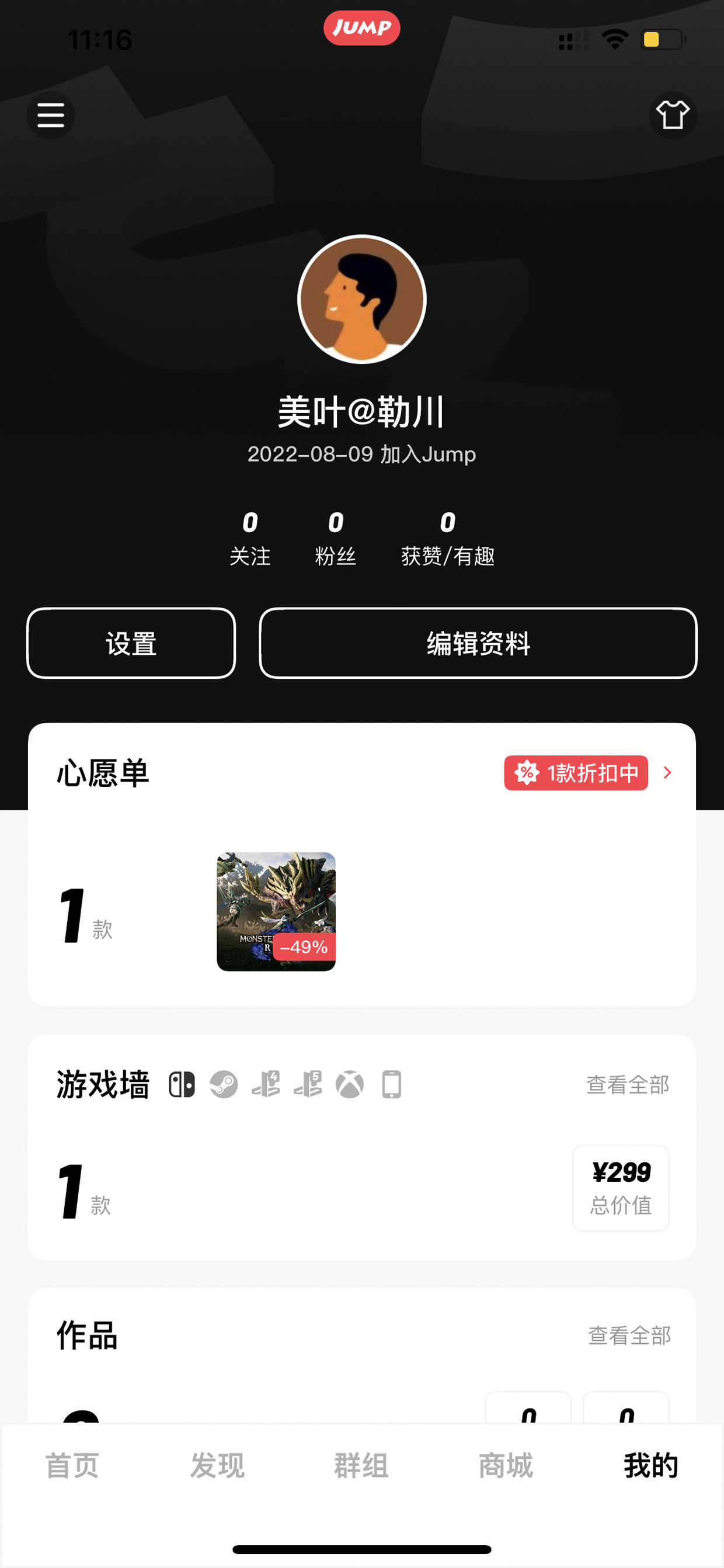Switch to the 群组 tab
Viewport: 724px width, 1568px height.
coord(361,1465)
